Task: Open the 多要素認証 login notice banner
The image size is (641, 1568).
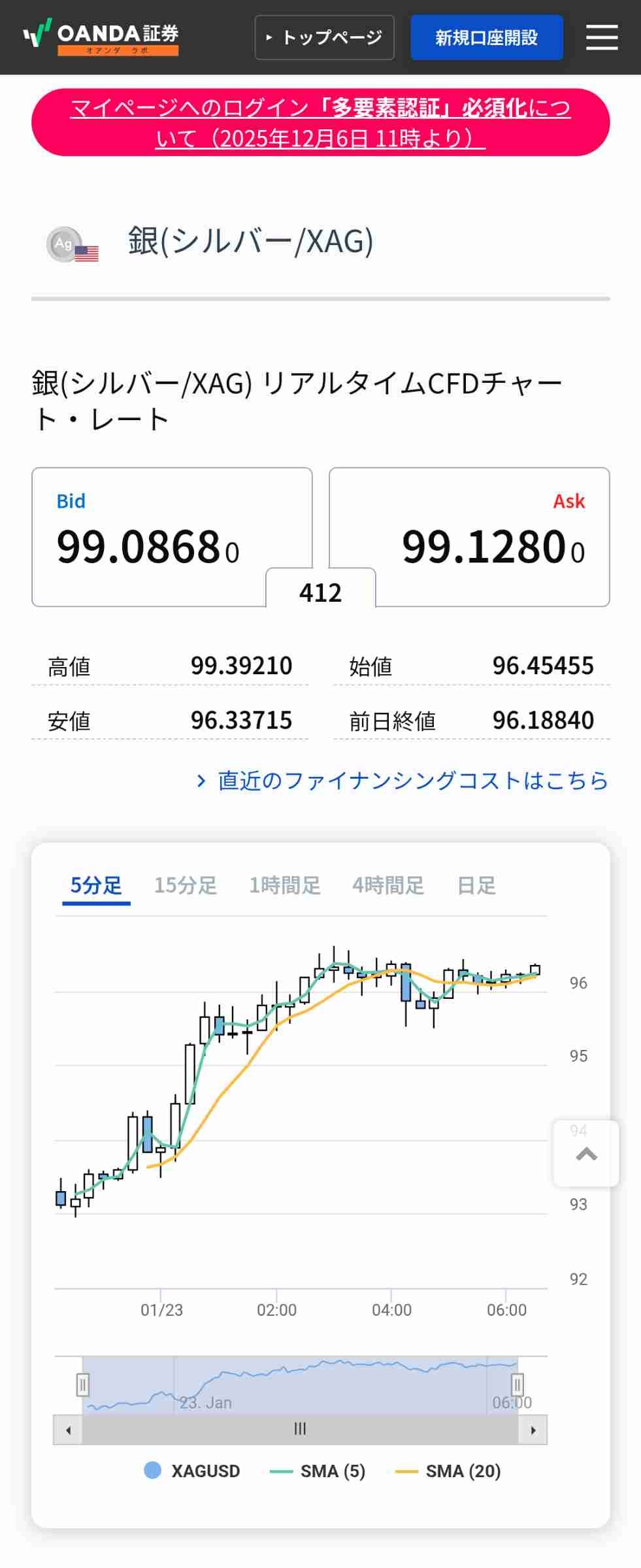Action: (320, 122)
